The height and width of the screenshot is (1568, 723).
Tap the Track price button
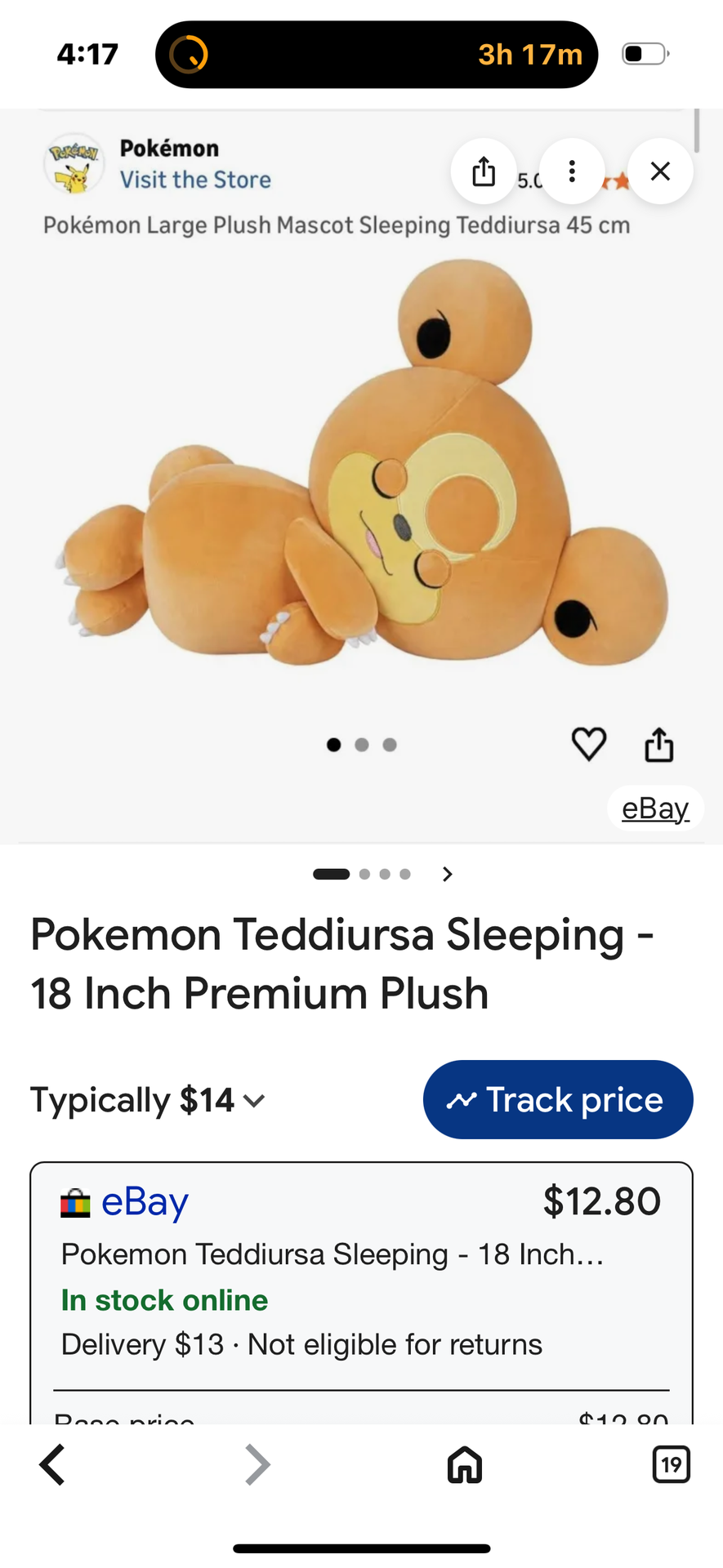[x=558, y=1100]
